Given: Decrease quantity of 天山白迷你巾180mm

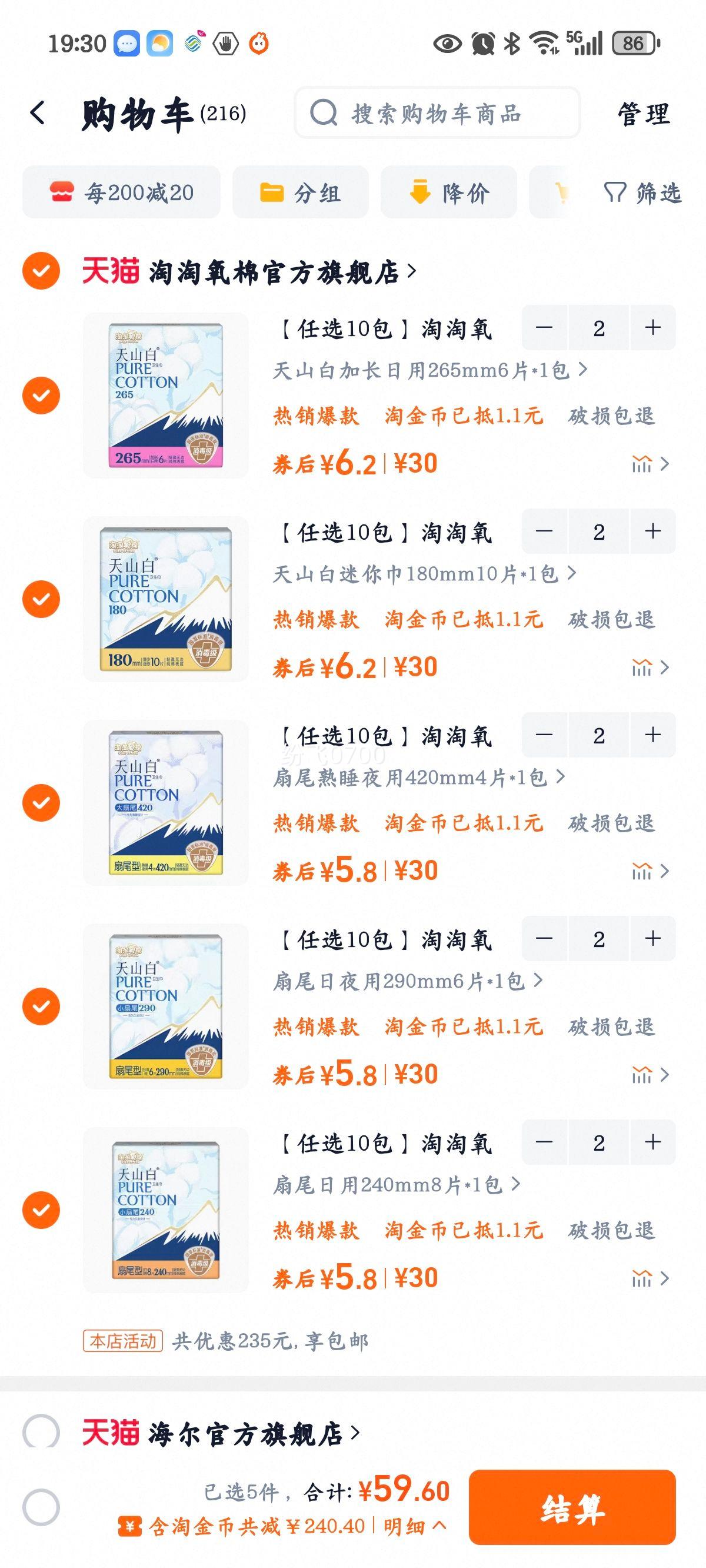Looking at the screenshot, I should (544, 531).
